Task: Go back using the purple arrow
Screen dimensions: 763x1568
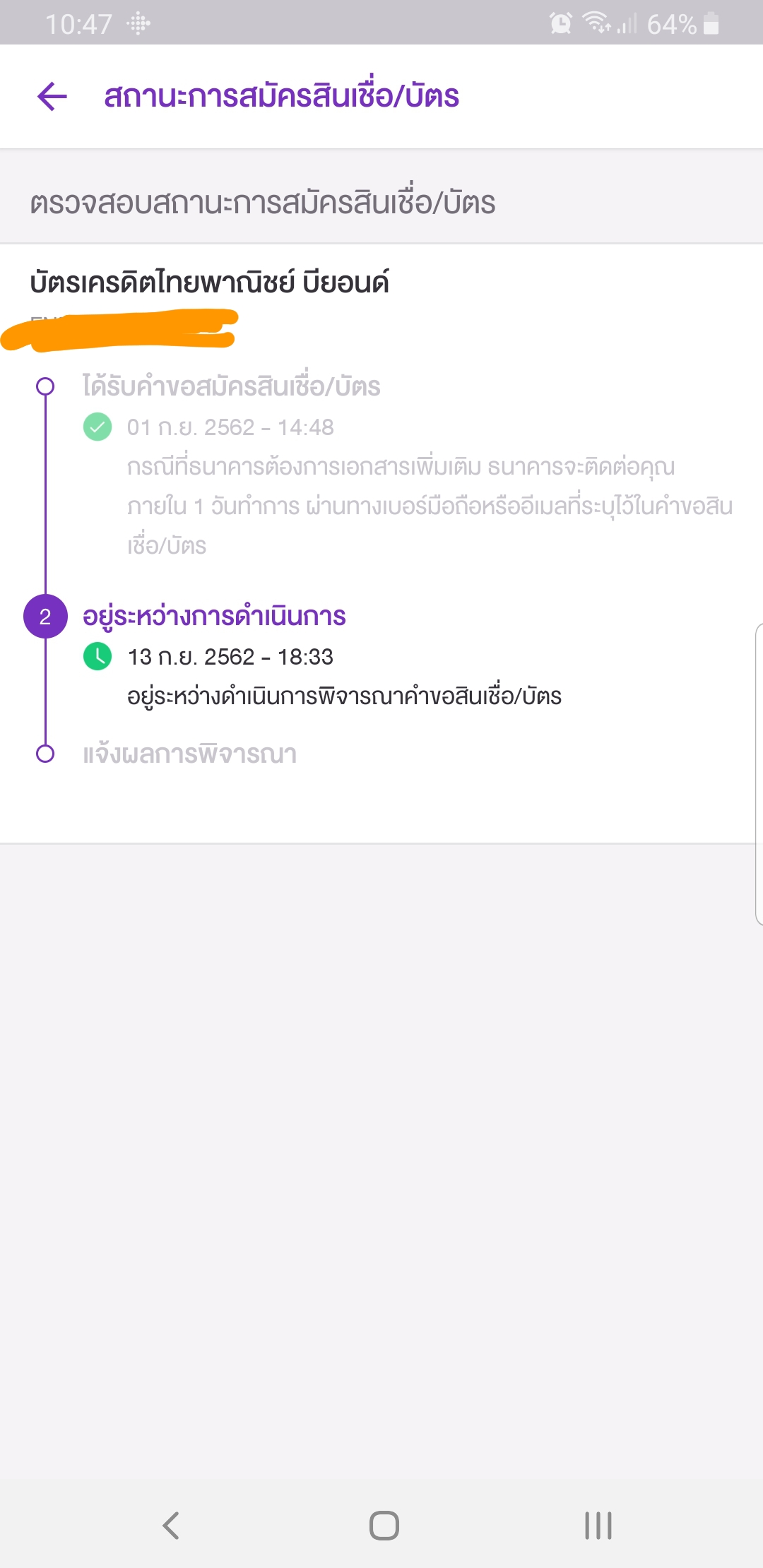Action: pyautogui.click(x=52, y=96)
